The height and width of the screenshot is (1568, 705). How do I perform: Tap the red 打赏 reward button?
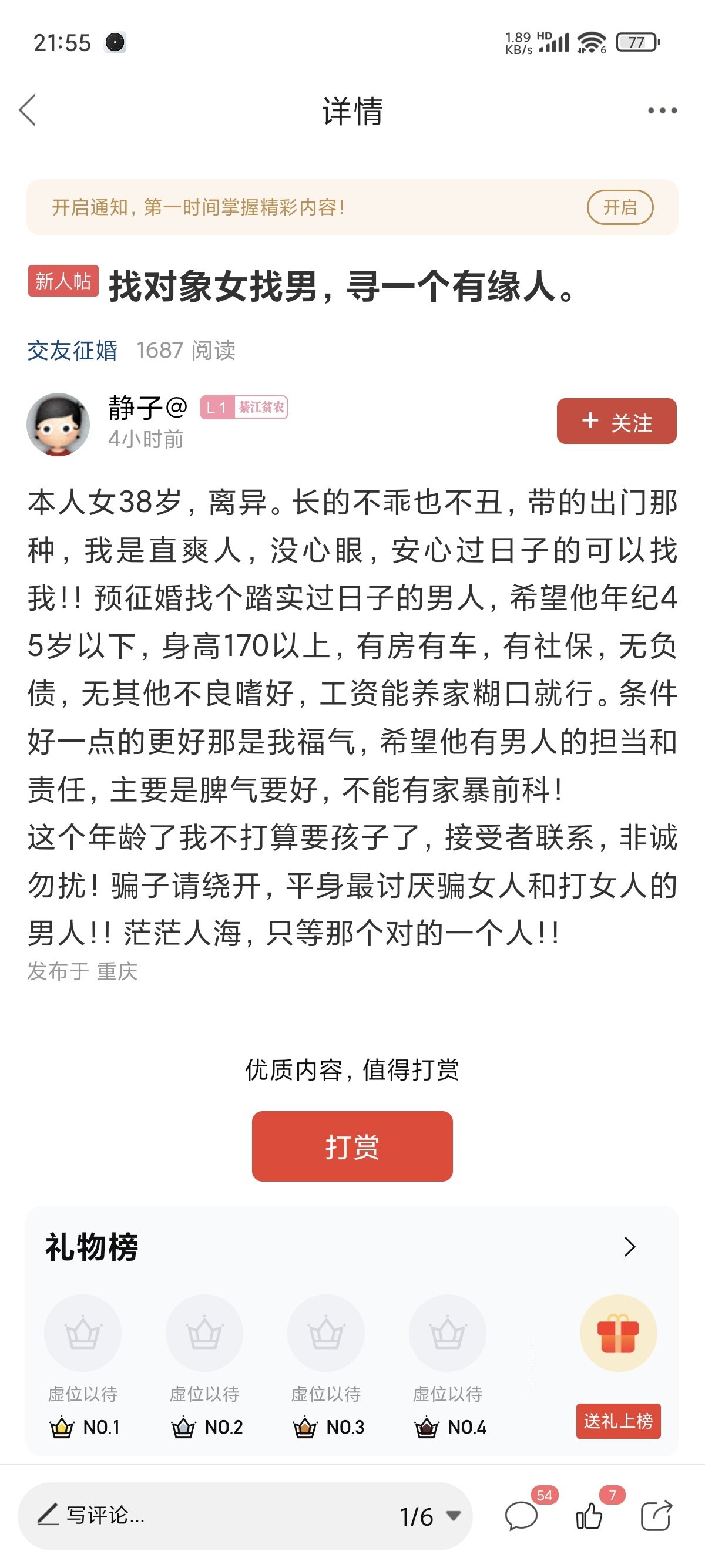pyautogui.click(x=352, y=1146)
